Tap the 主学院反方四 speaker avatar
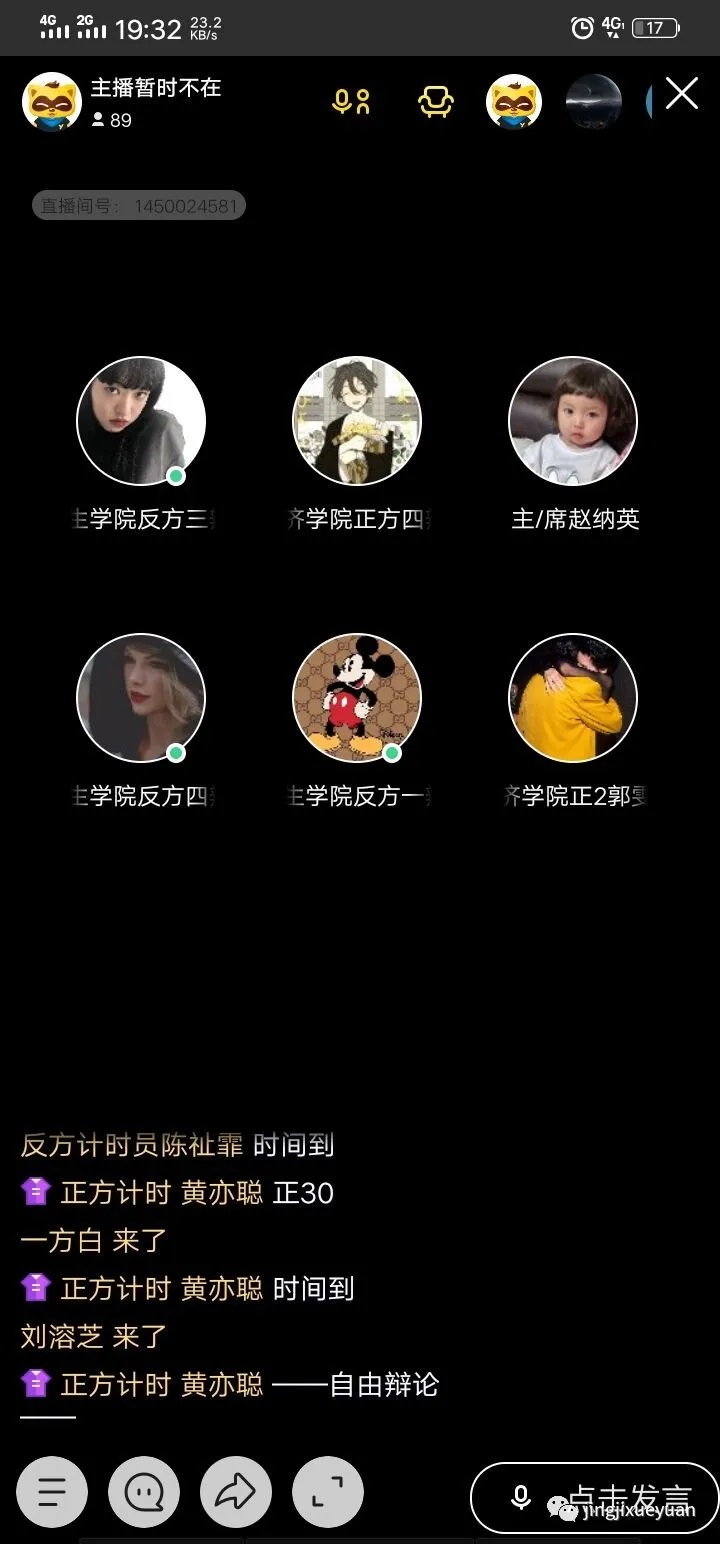Viewport: 720px width, 1544px height. (x=141, y=698)
